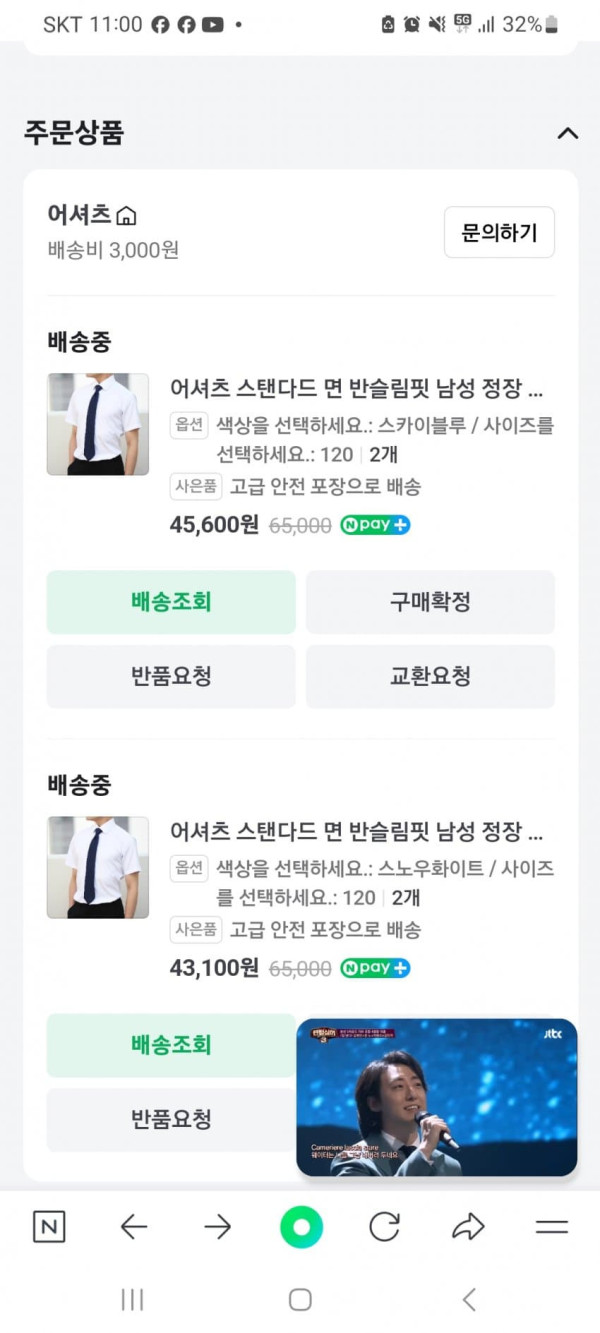600x1333 pixels.
Task: Request an exchange via 교환요청
Action: click(x=430, y=676)
